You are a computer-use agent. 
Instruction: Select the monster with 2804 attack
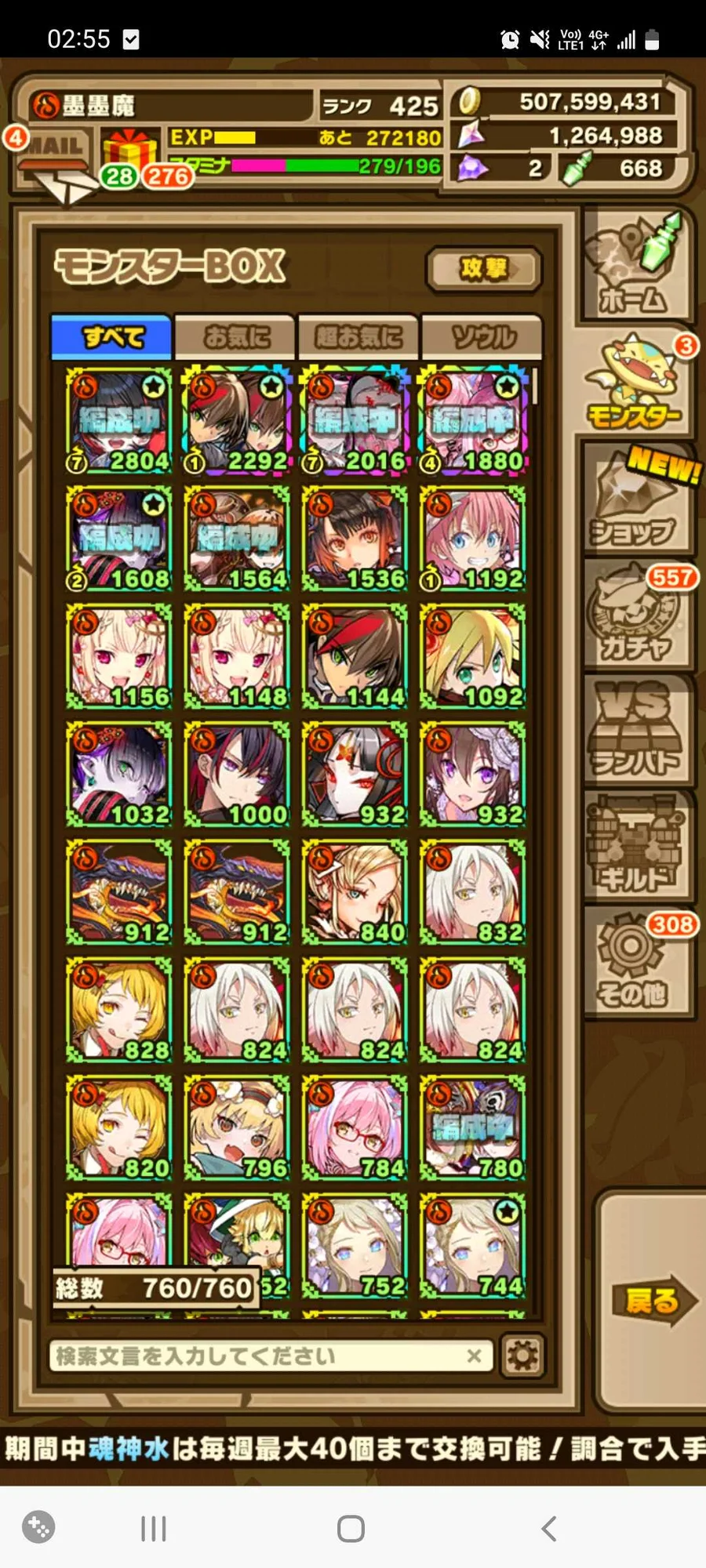coord(119,420)
